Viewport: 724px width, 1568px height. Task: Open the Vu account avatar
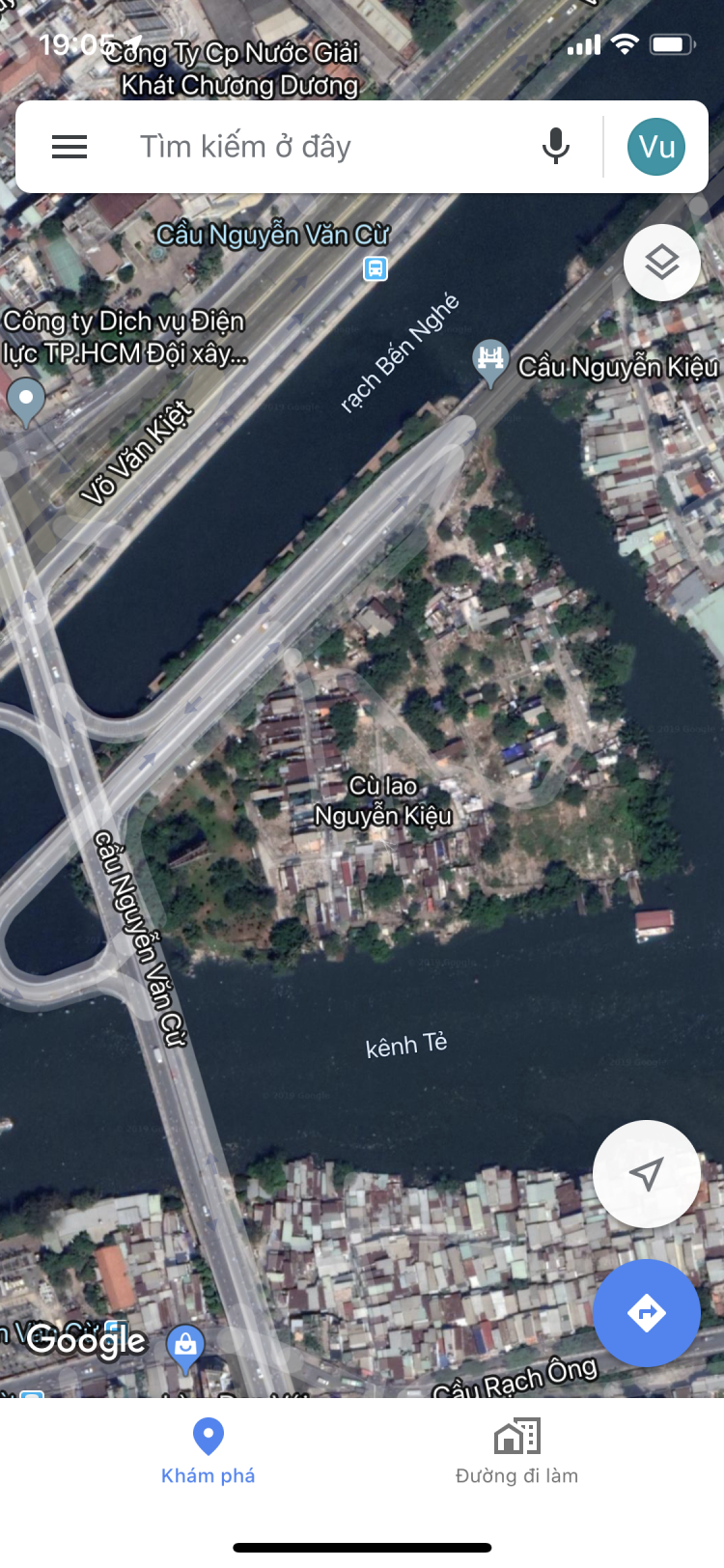pos(656,147)
